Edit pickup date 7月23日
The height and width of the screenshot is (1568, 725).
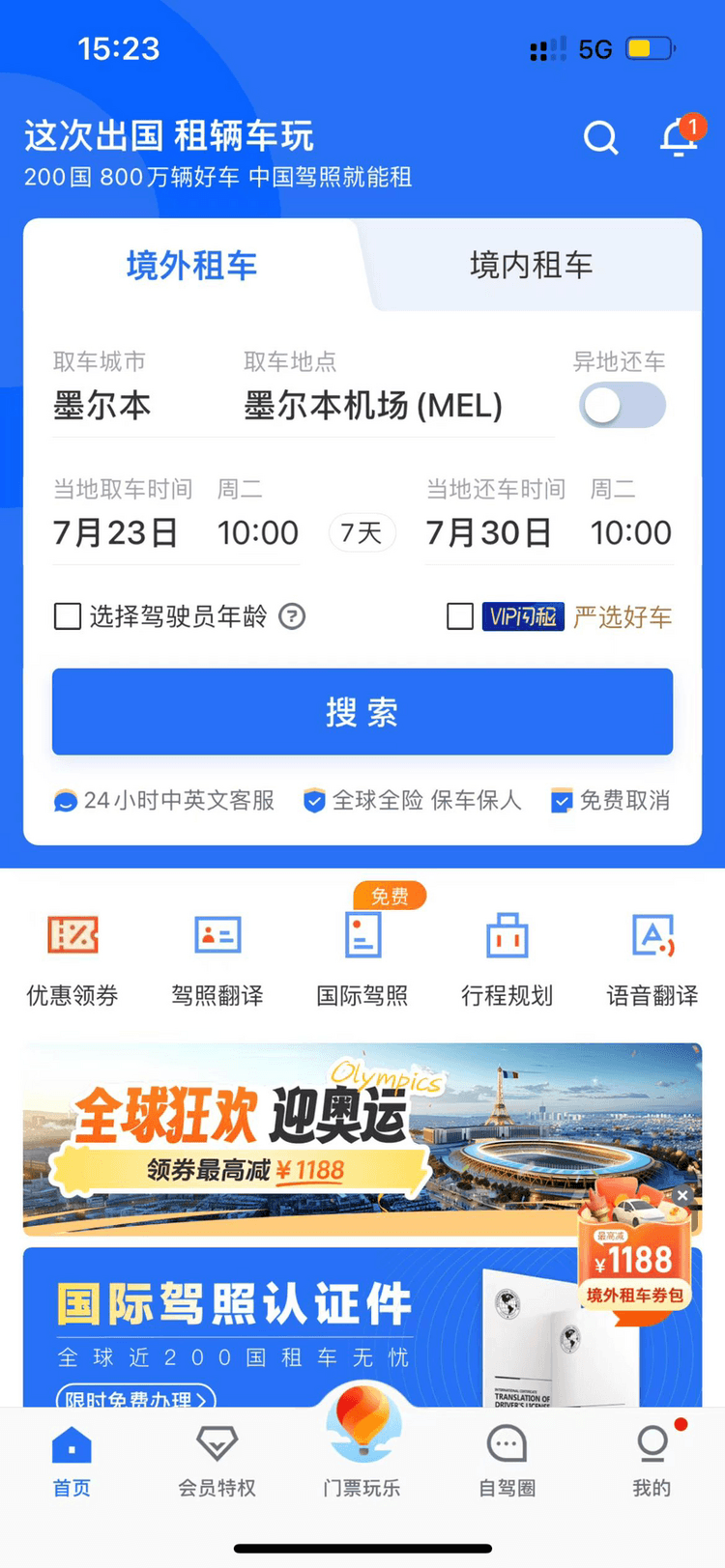pyautogui.click(x=115, y=532)
